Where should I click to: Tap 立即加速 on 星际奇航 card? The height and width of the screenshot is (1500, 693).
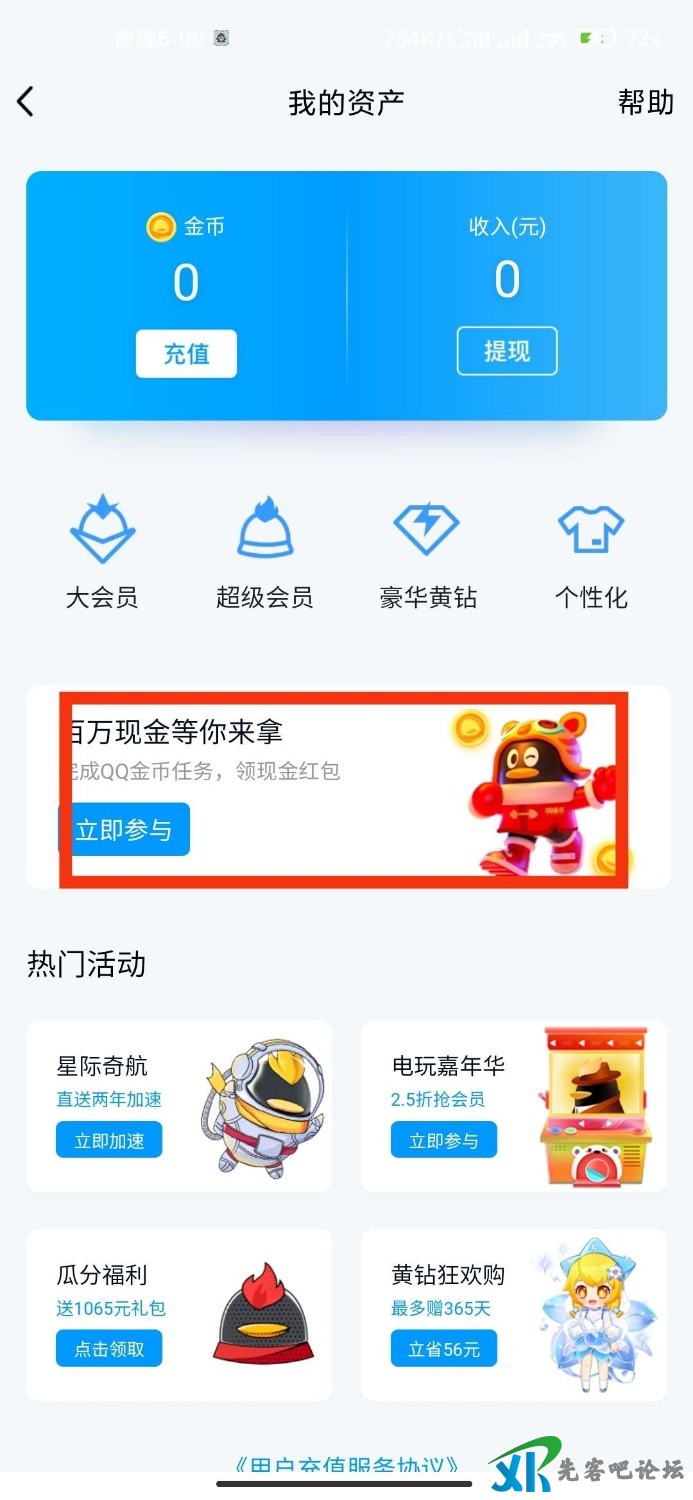(109, 1140)
